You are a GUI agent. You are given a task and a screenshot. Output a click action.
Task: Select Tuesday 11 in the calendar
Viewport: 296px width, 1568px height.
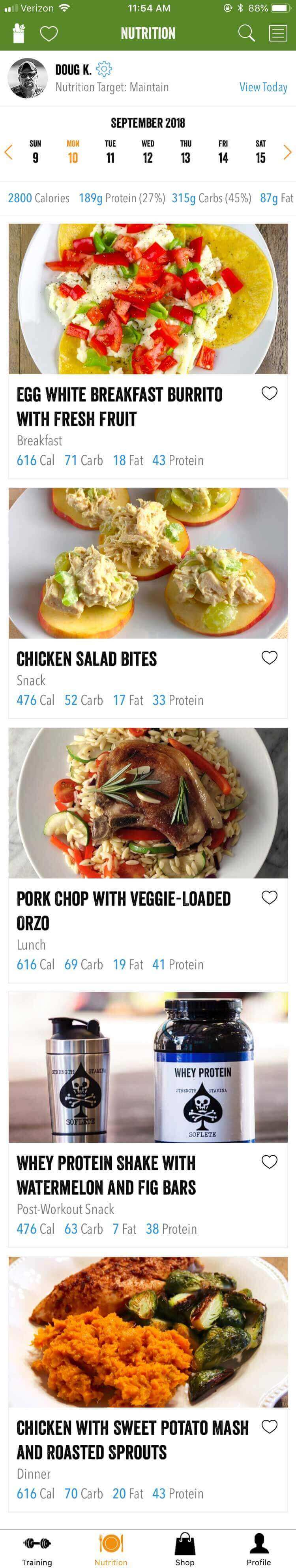tap(110, 152)
